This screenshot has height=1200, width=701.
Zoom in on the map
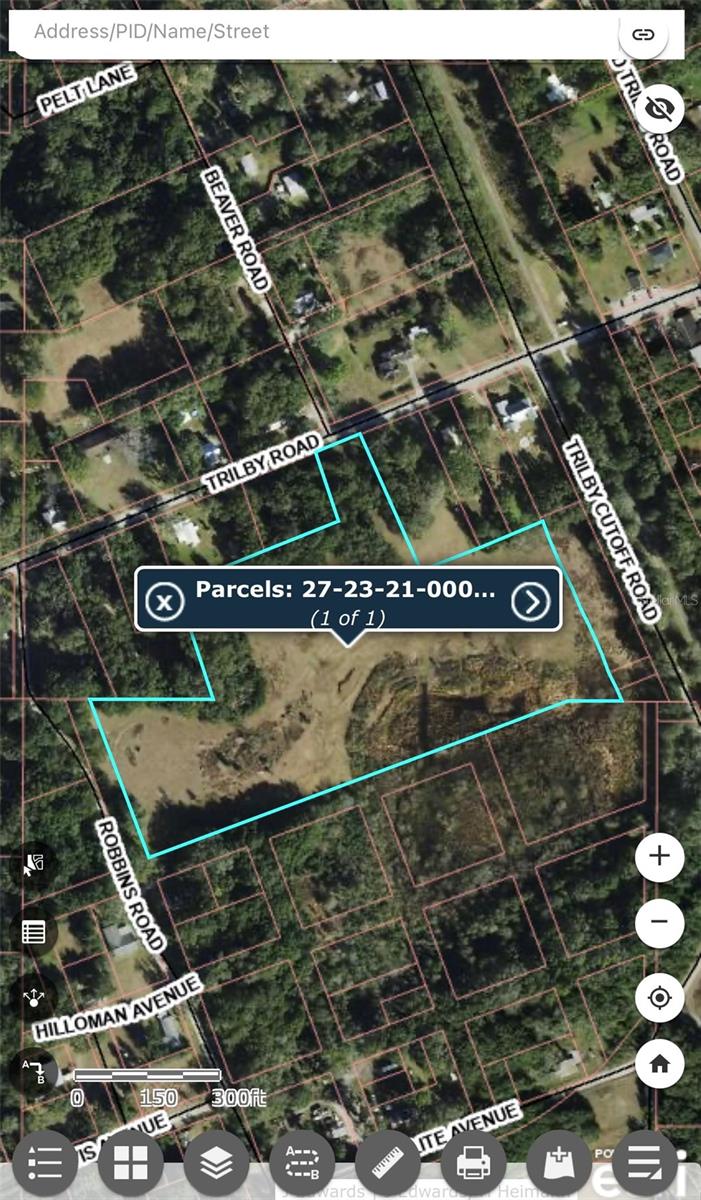tap(659, 856)
